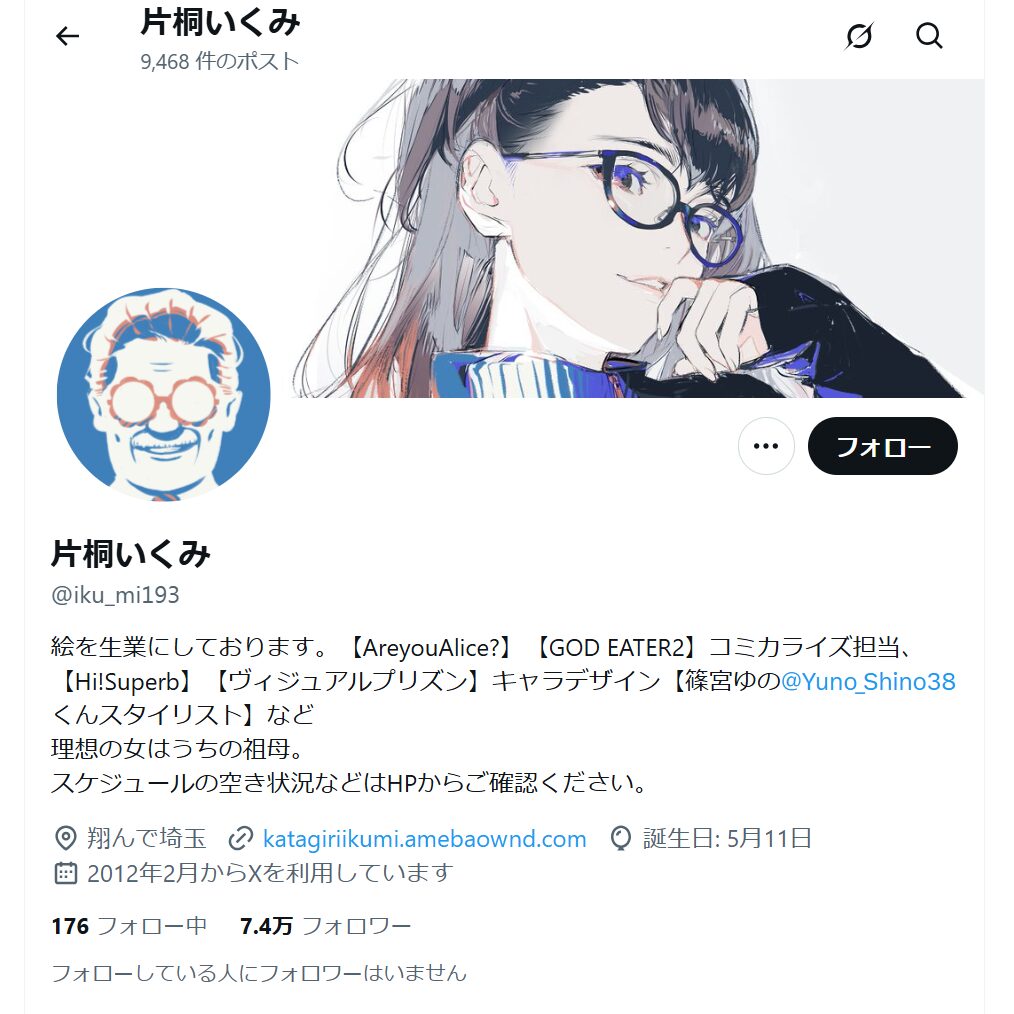1014x1014 pixels.
Task: Show the 176 フォロー中 following list
Action: (129, 926)
